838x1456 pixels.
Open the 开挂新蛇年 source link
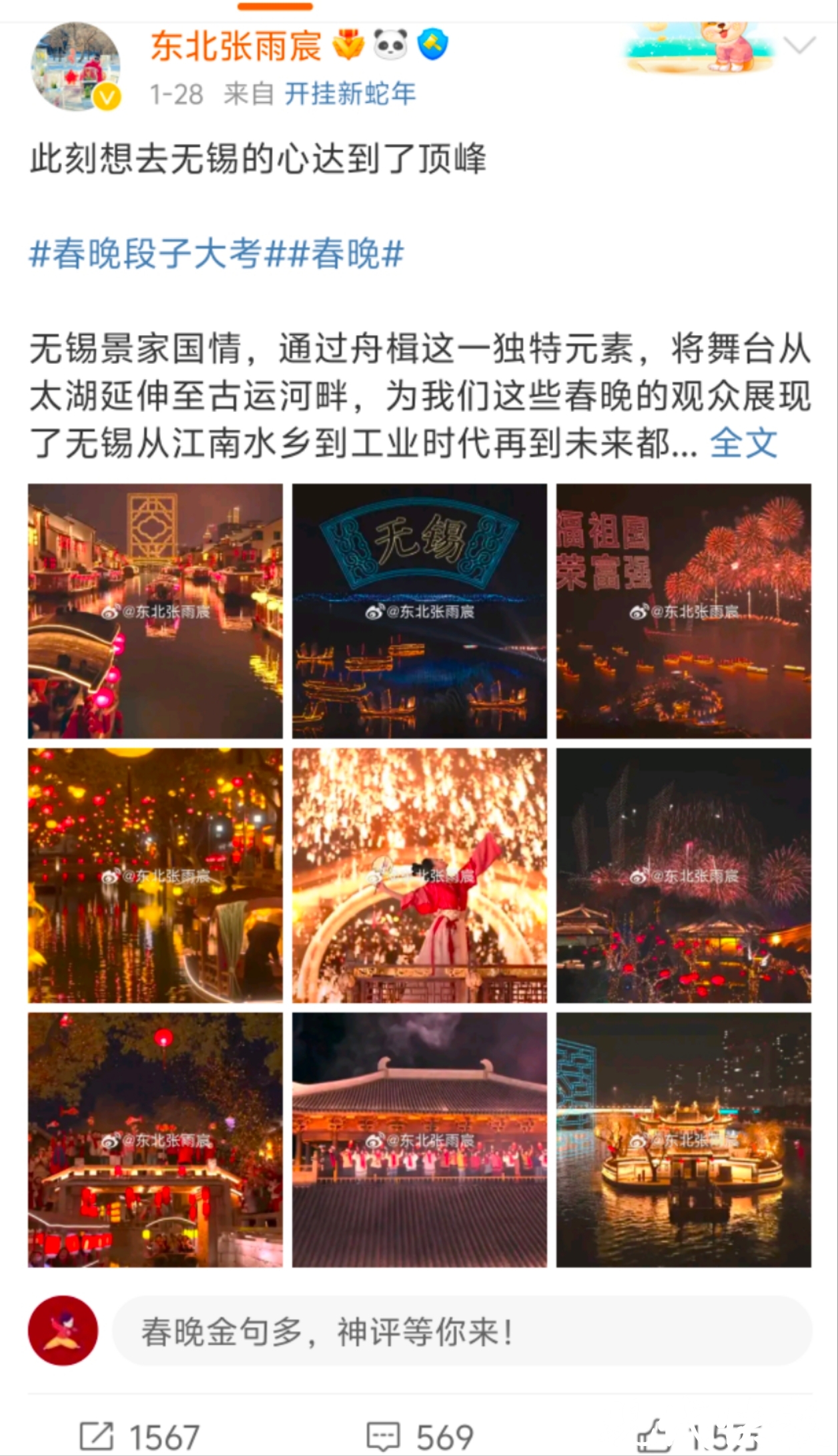(x=350, y=94)
